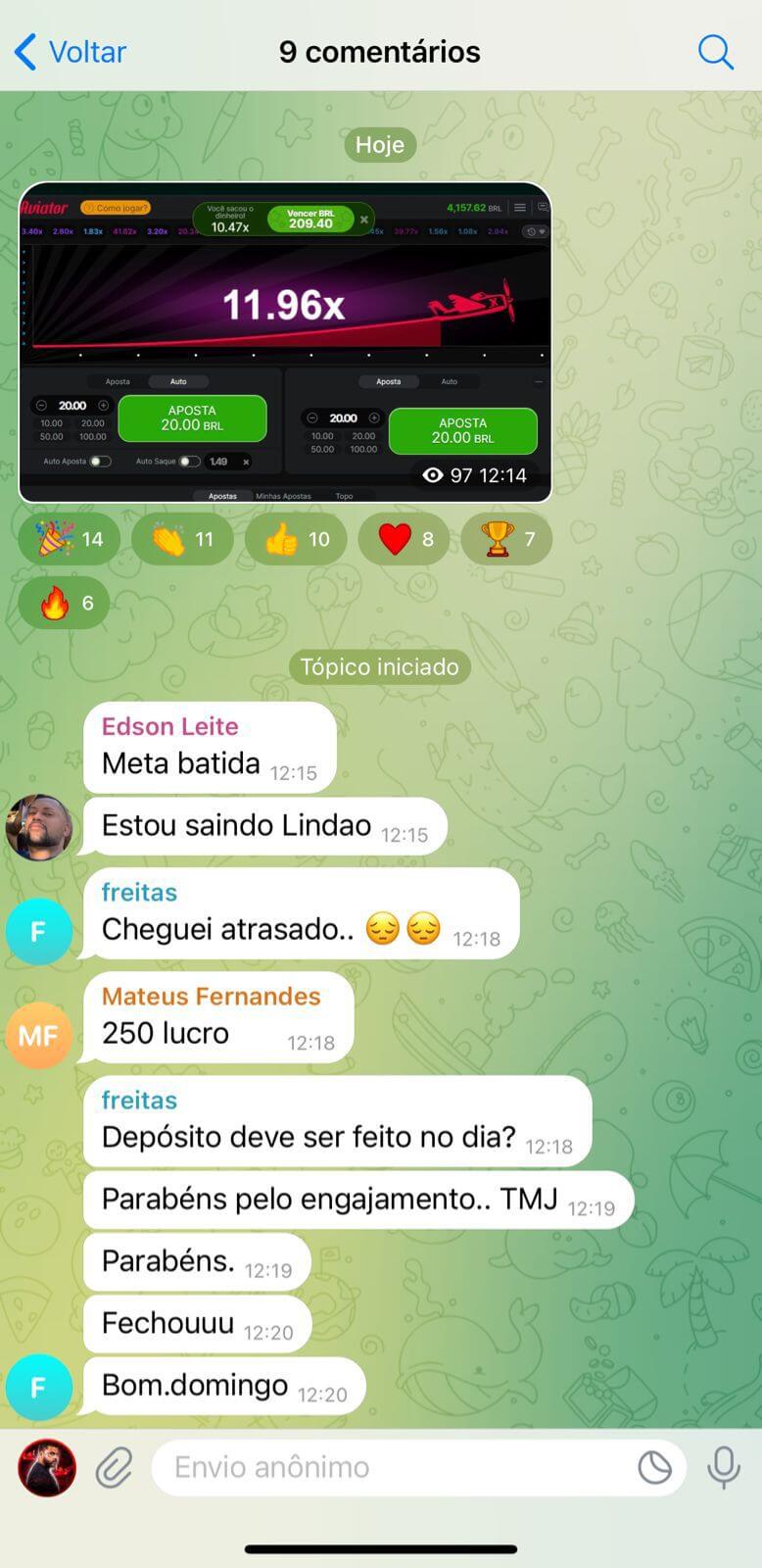Focus the Envio anônimo message field
This screenshot has height=1568, width=762.
pyautogui.click(x=392, y=1467)
